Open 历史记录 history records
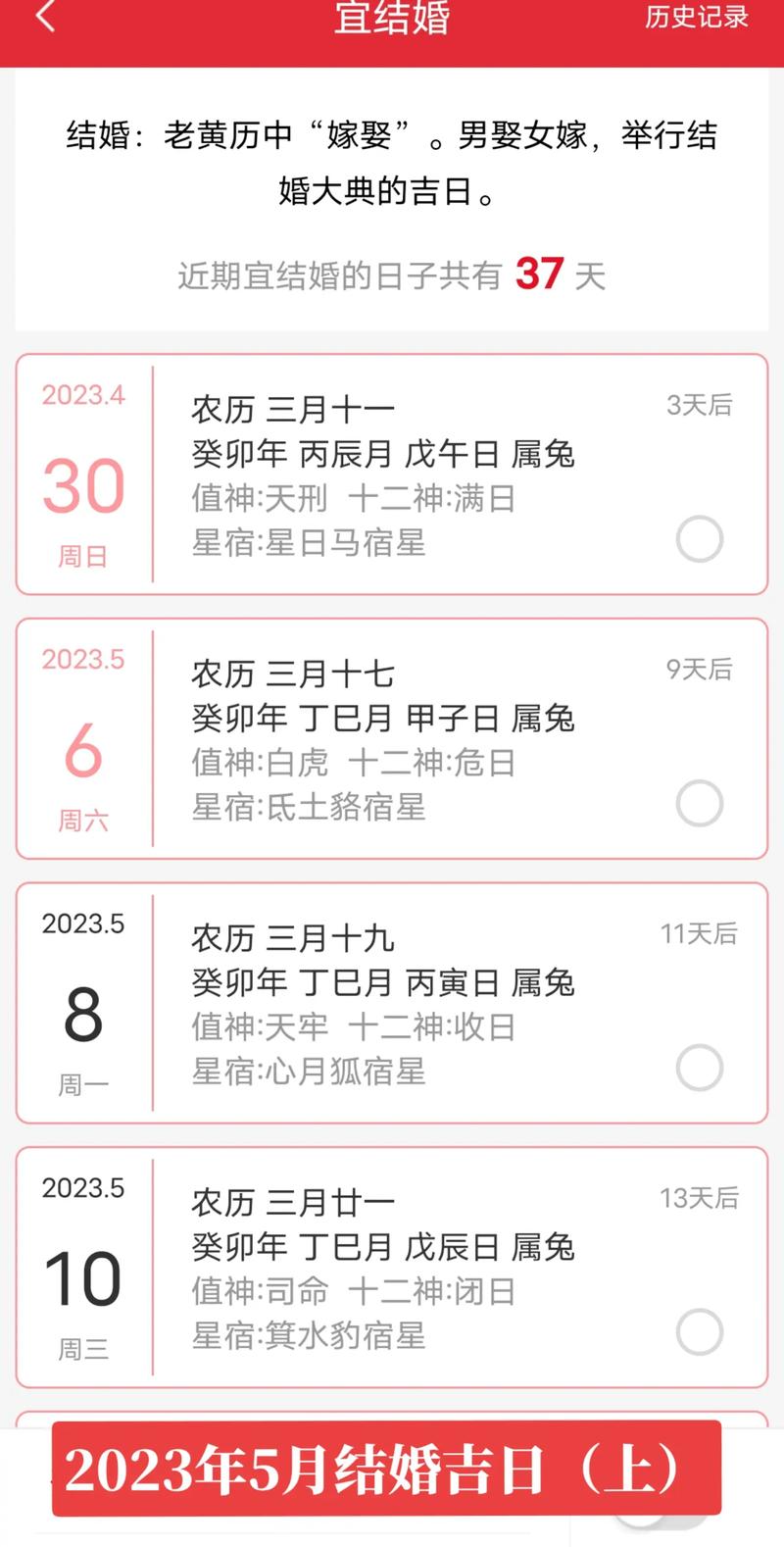 pyautogui.click(x=696, y=17)
